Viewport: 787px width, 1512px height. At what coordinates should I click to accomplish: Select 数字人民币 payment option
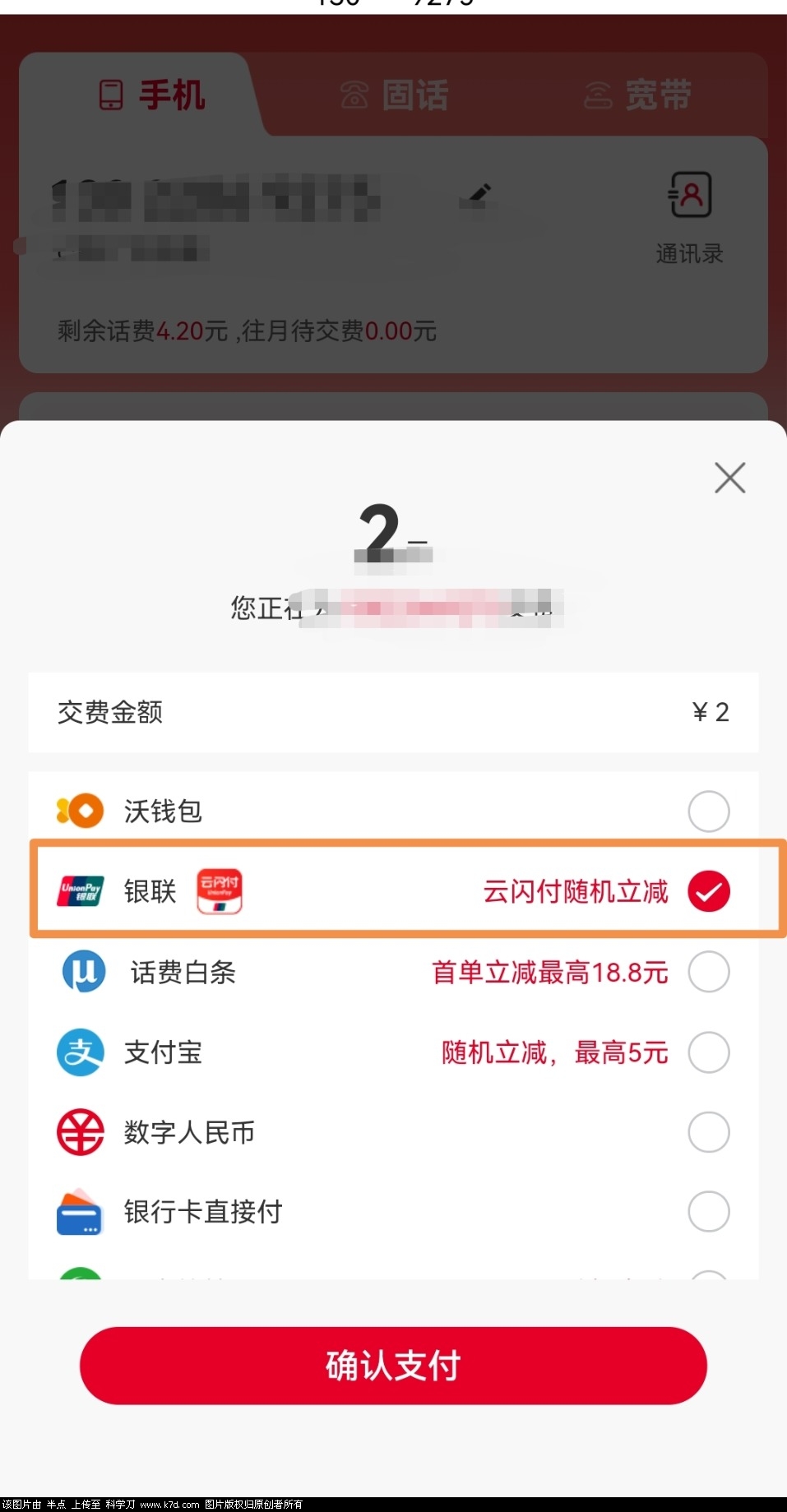click(708, 1132)
